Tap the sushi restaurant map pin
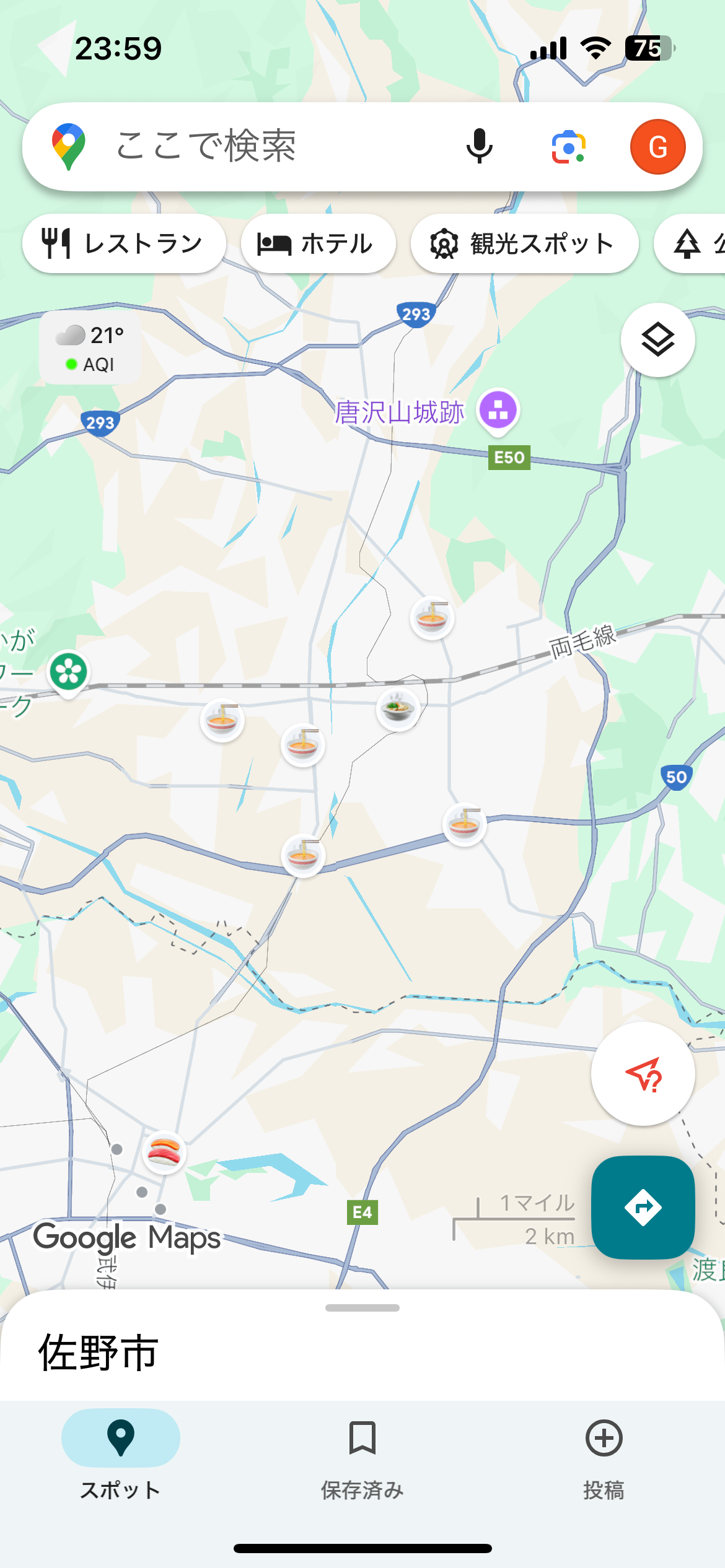725x1568 pixels. point(164,1152)
